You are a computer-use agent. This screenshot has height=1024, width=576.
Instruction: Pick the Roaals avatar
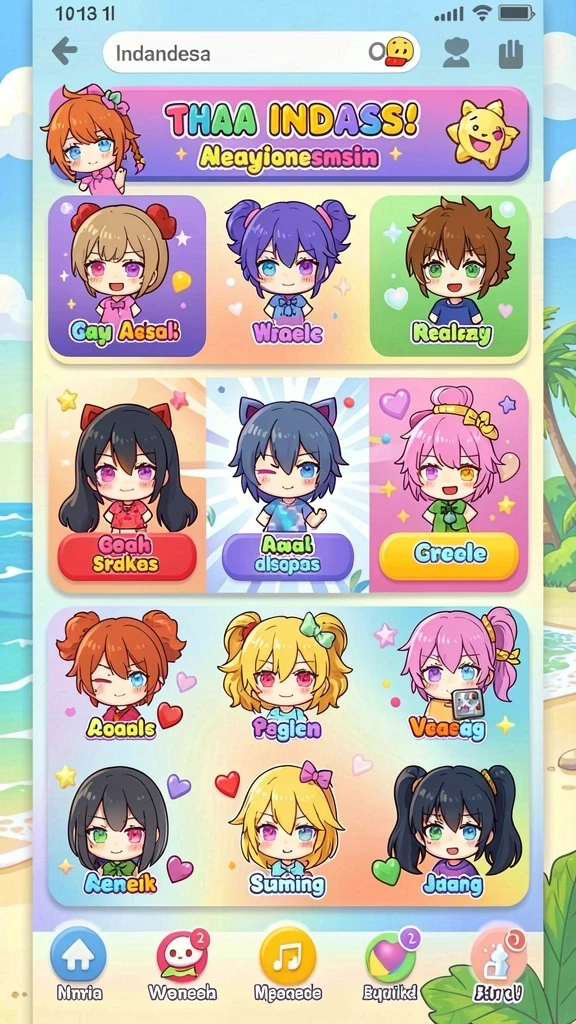click(x=121, y=676)
